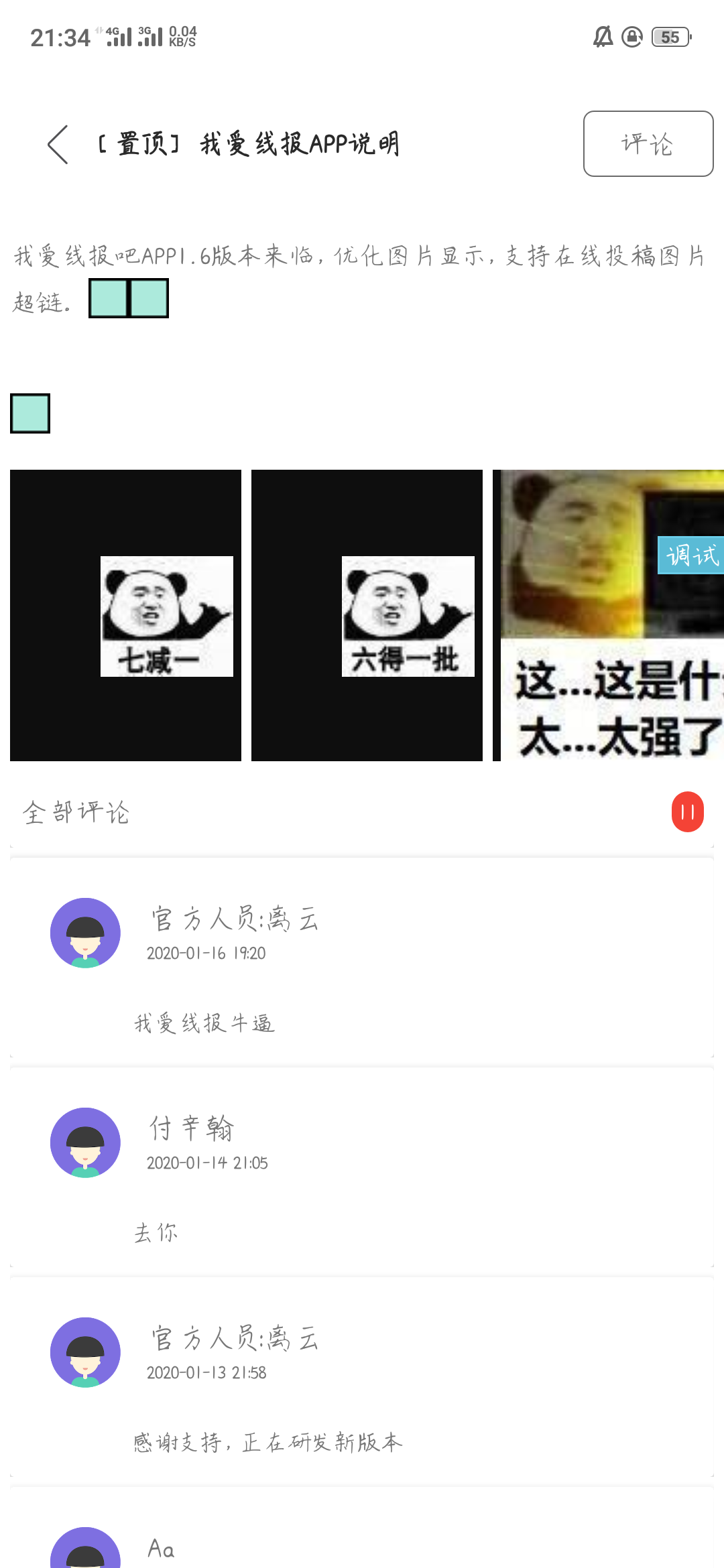
Task: Tap the battery indicator showing 55
Action: [x=668, y=37]
